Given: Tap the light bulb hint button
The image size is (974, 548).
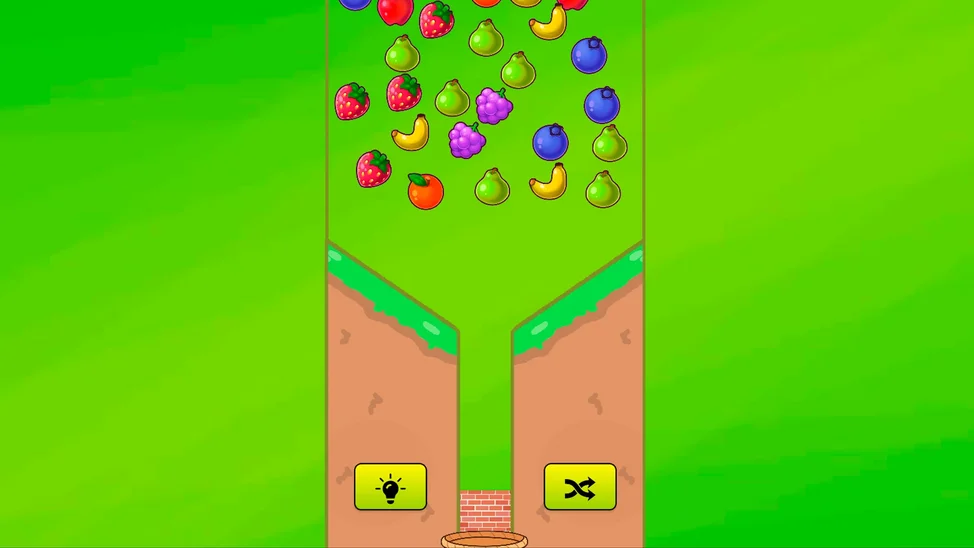Looking at the screenshot, I should click(x=390, y=487).
